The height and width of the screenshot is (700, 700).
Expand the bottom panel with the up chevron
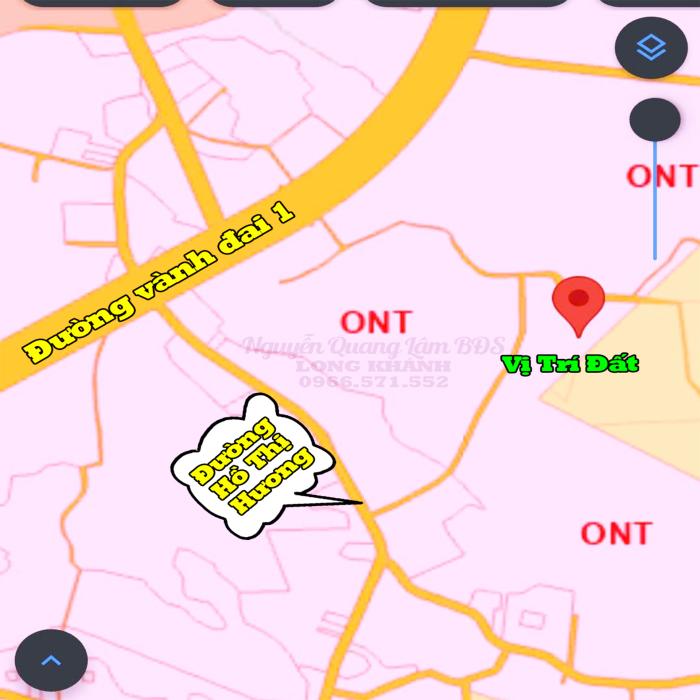coord(51,661)
